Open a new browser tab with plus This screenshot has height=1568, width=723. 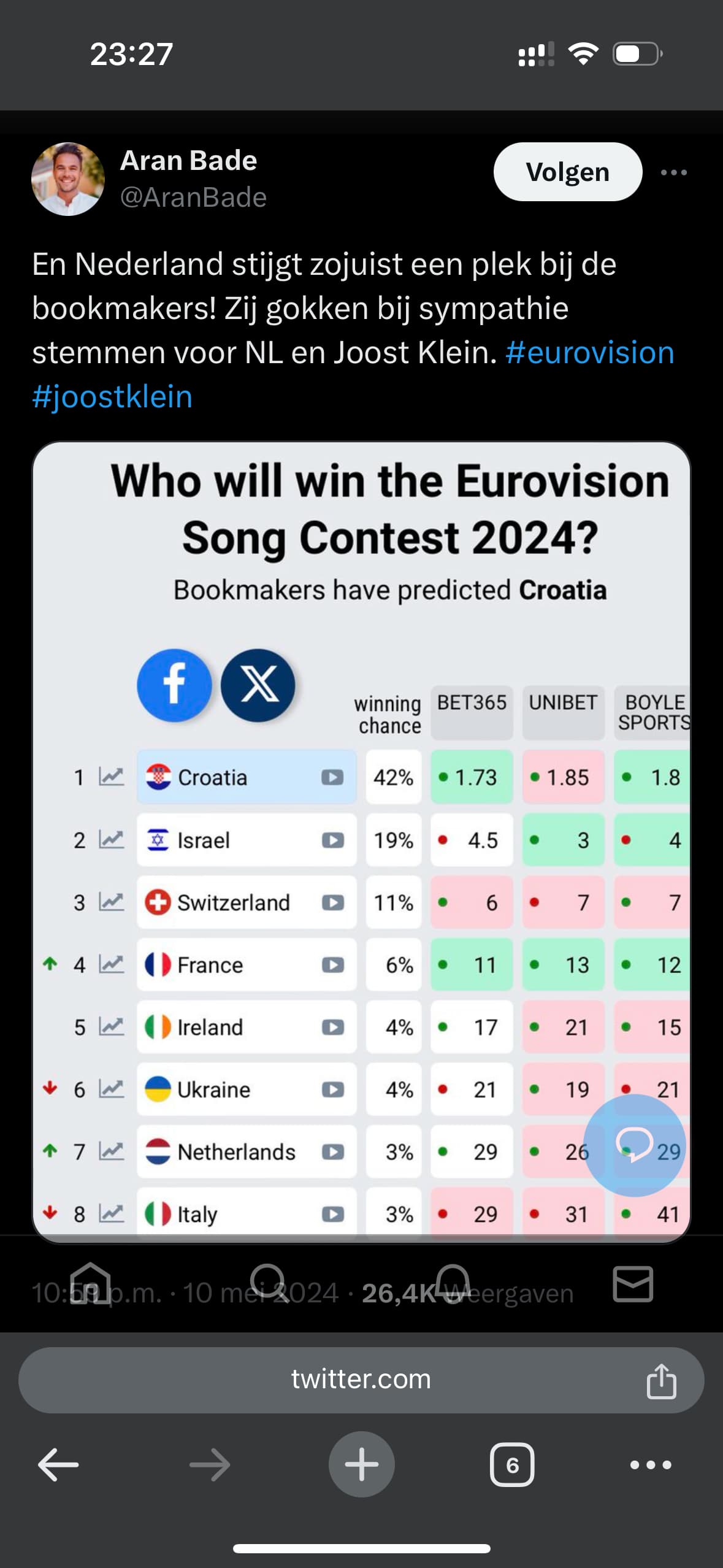pyautogui.click(x=362, y=1464)
